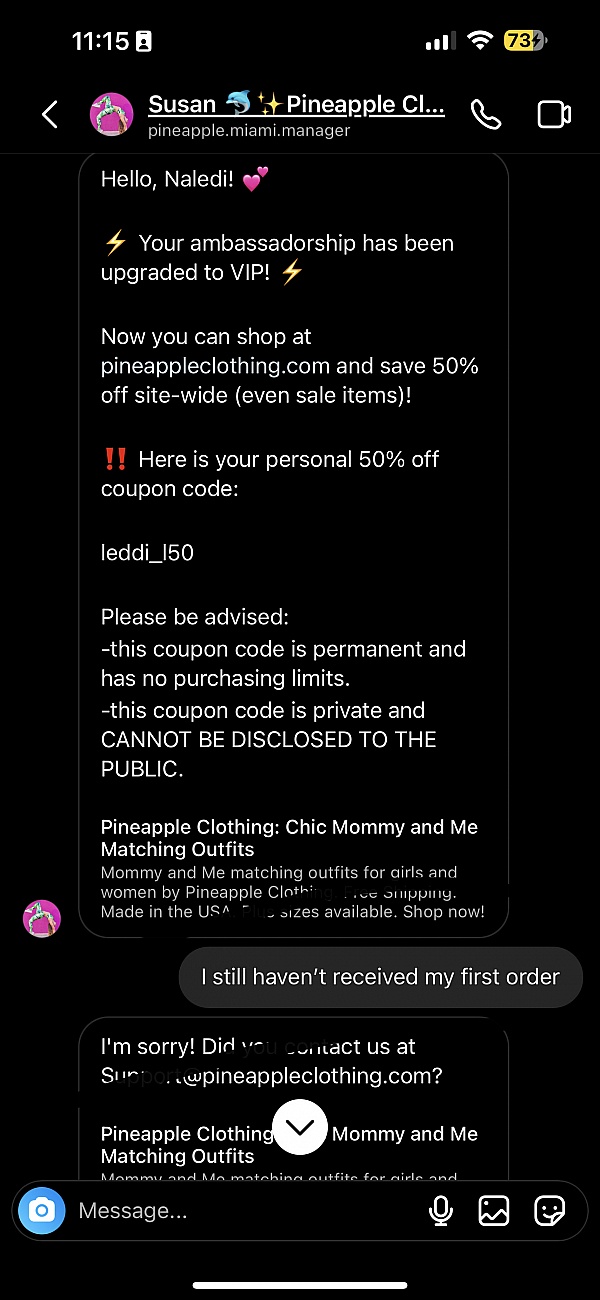The width and height of the screenshot is (600, 1300).
Task: Open the Pineapple Clothing link preview in the VIP message
Action: [293, 868]
